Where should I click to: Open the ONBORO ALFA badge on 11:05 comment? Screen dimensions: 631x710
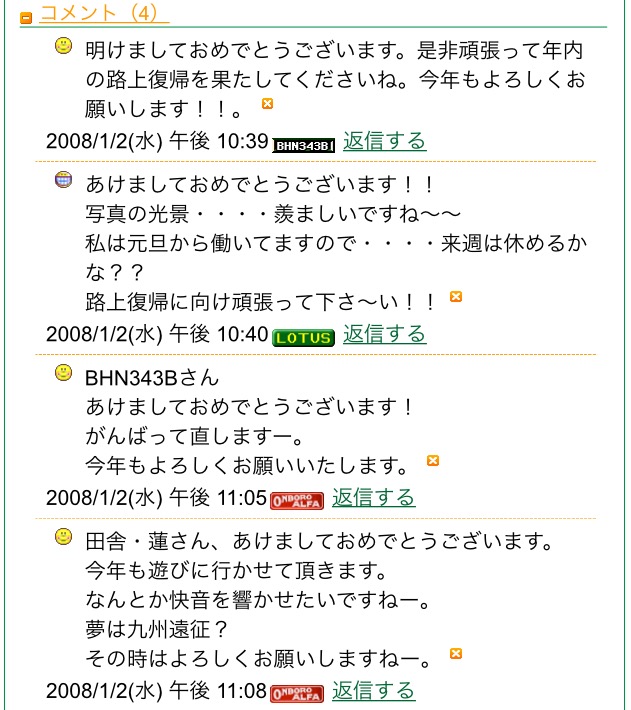pyautogui.click(x=297, y=501)
